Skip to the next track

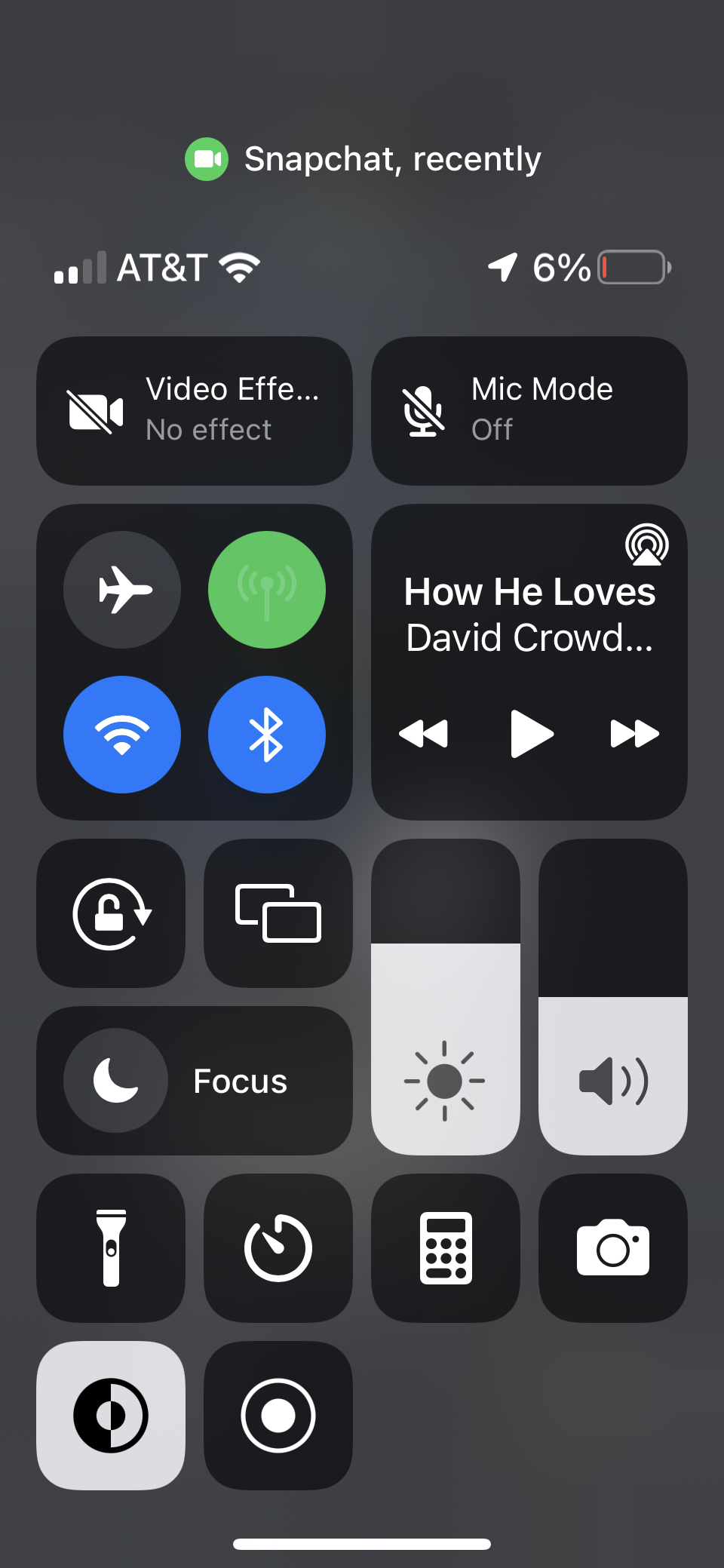(634, 733)
